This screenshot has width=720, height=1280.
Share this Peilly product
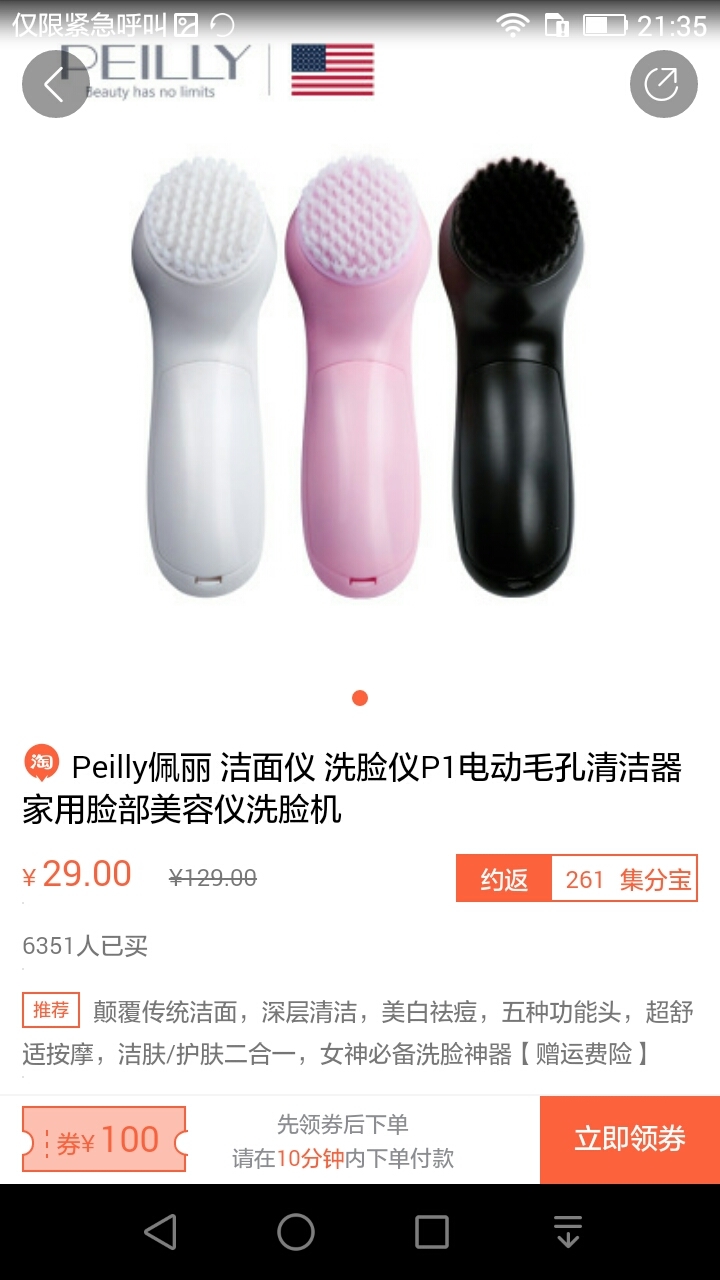[x=663, y=84]
